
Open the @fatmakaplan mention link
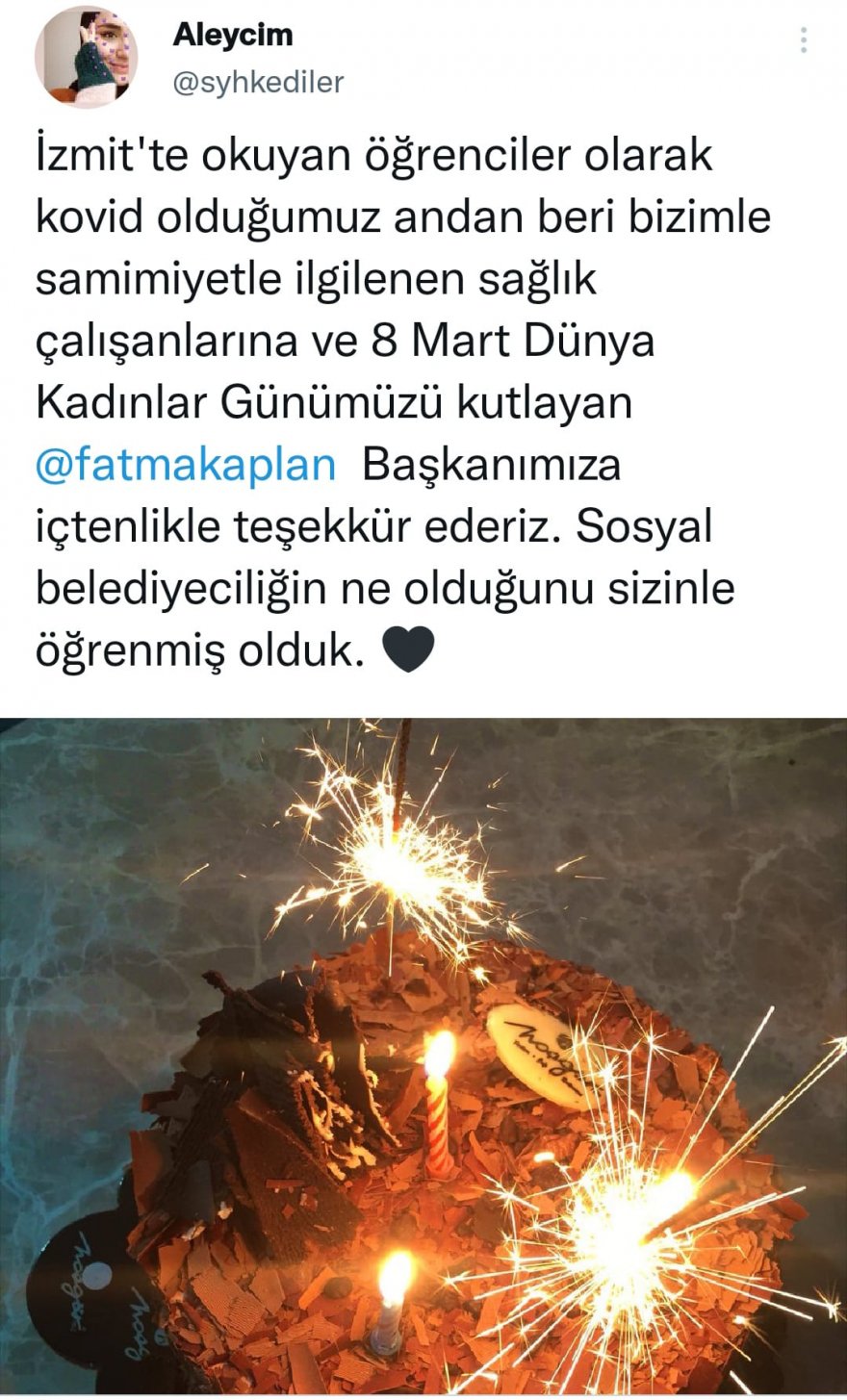pos(186,465)
